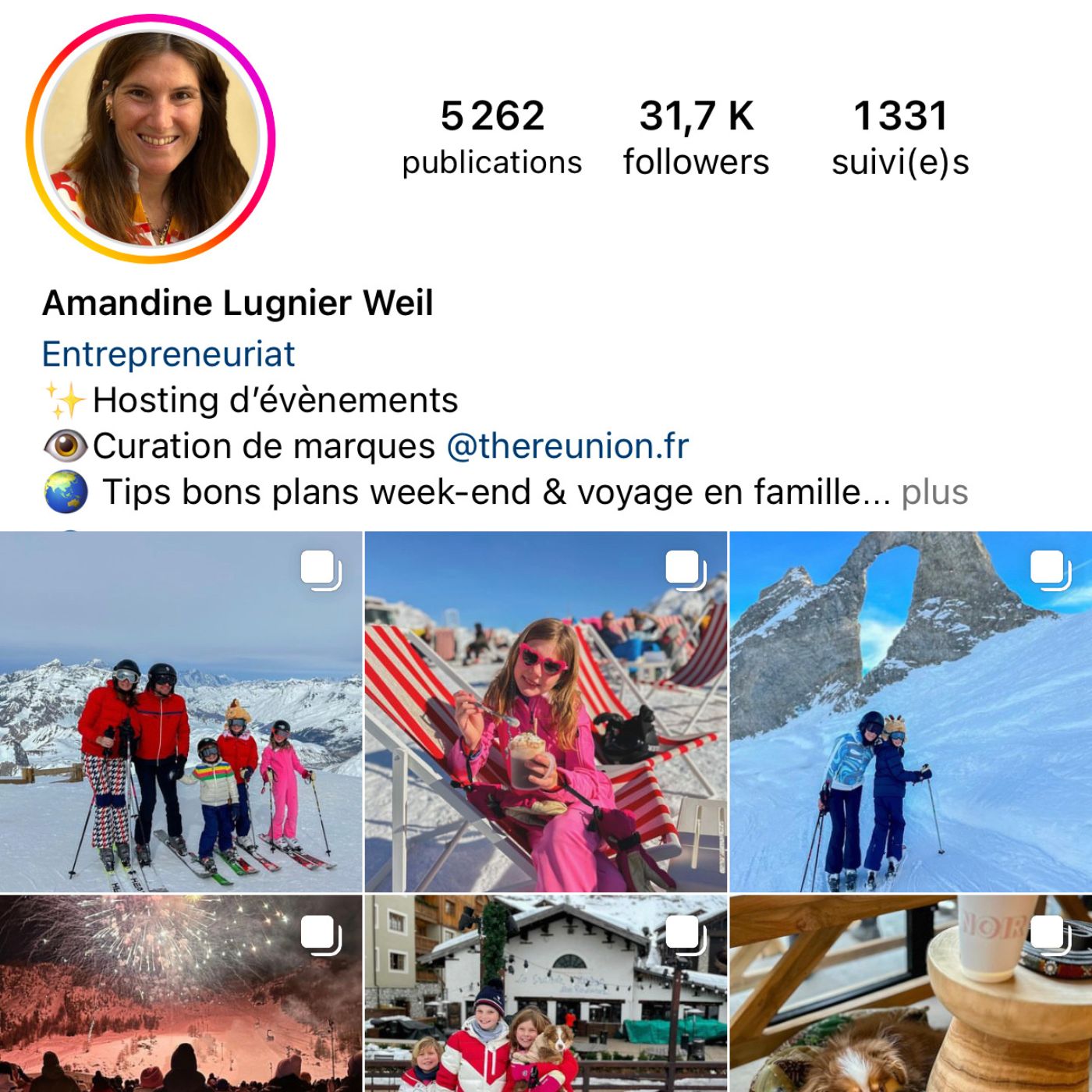The height and width of the screenshot is (1092, 1092).
Task: Open the Entrepreneuriat category link
Action: (168, 354)
